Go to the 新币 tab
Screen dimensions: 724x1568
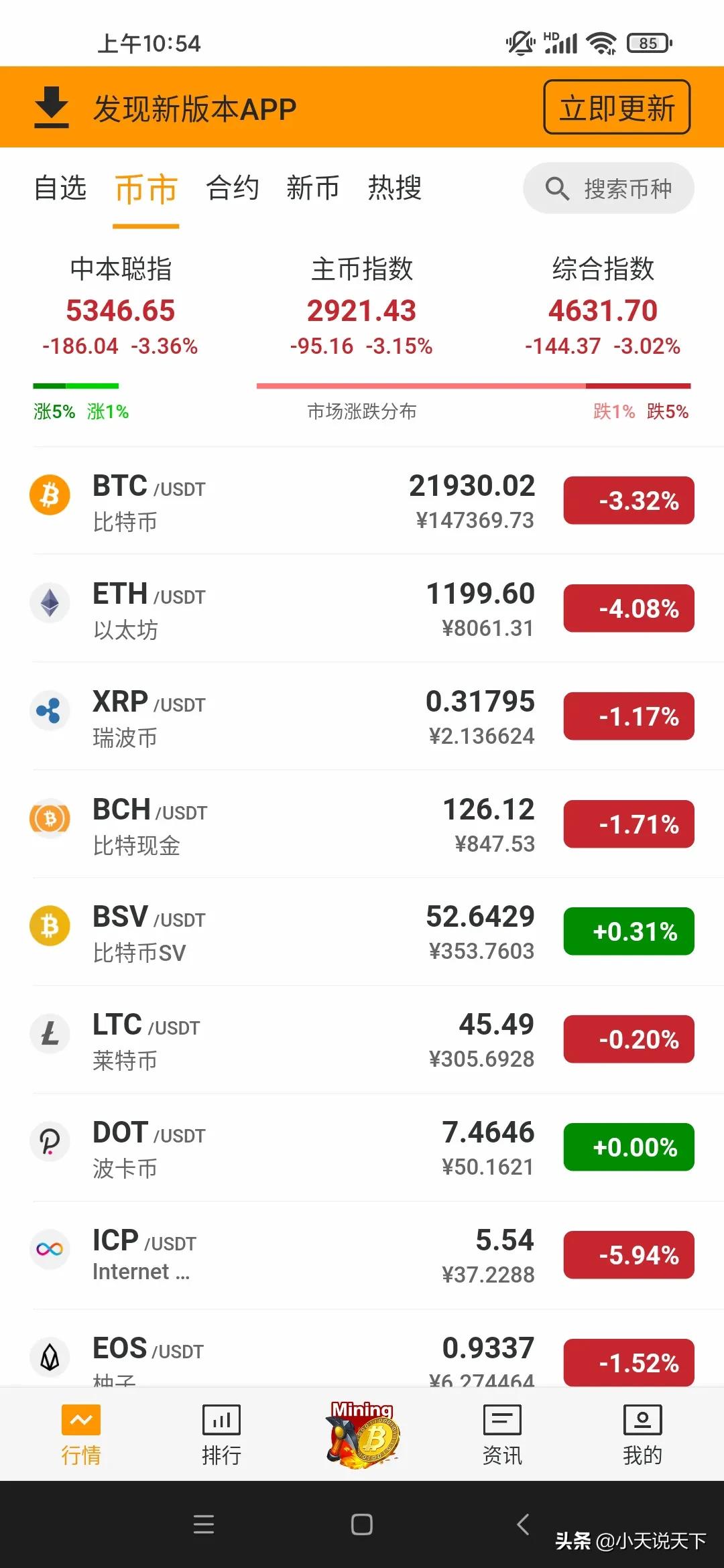tap(312, 188)
